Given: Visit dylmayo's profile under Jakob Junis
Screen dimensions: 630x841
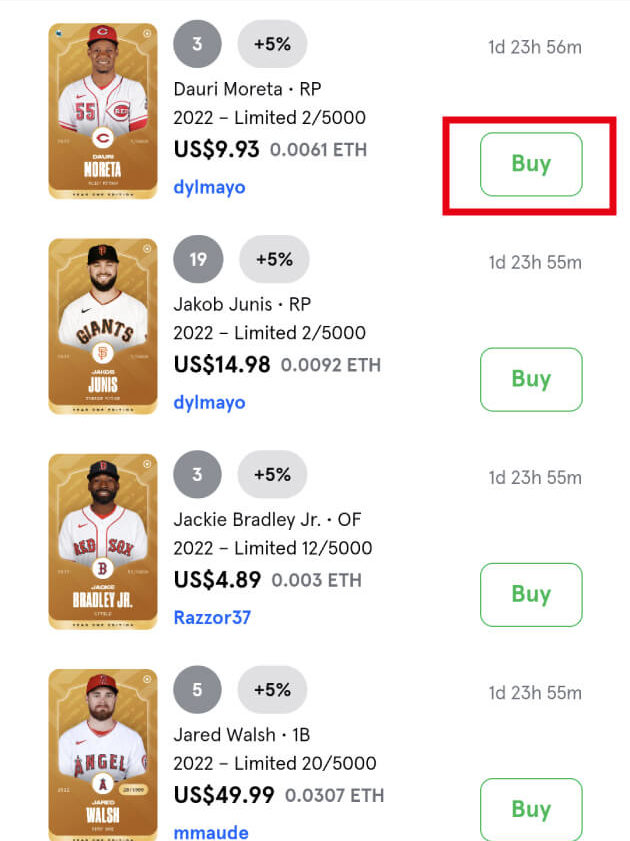Looking at the screenshot, I should pos(209,402).
